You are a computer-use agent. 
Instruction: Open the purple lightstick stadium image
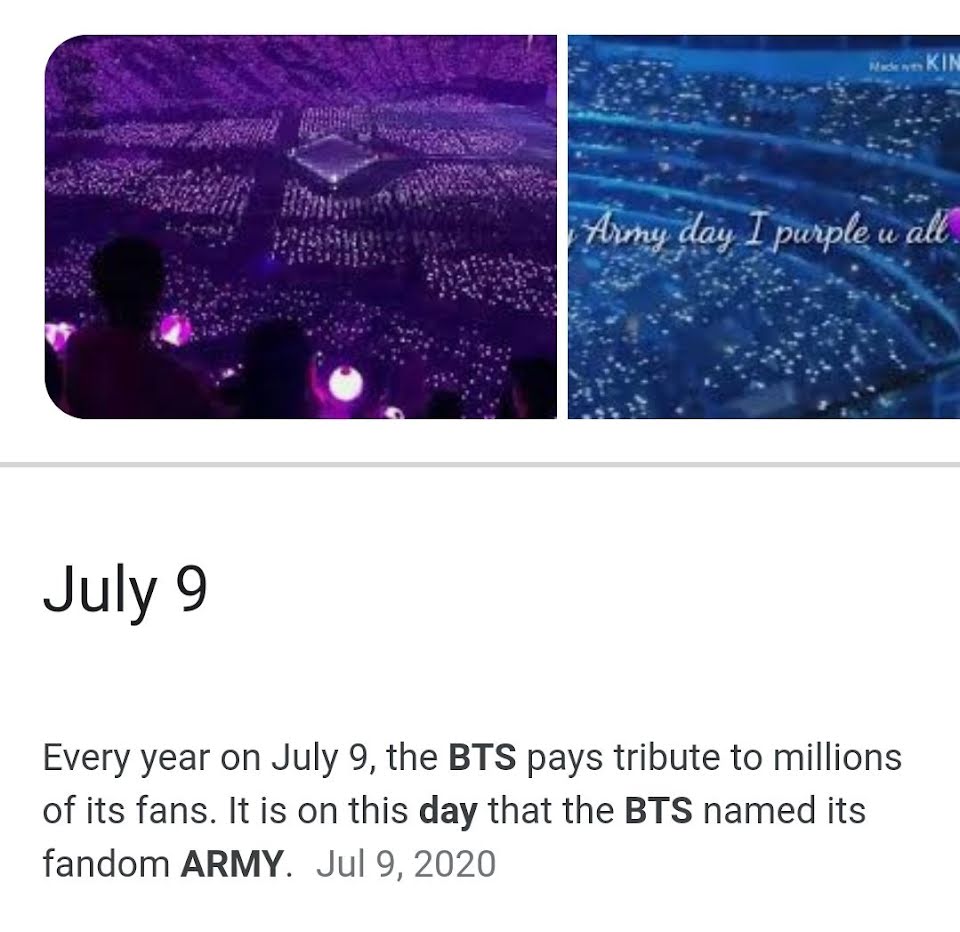300,227
